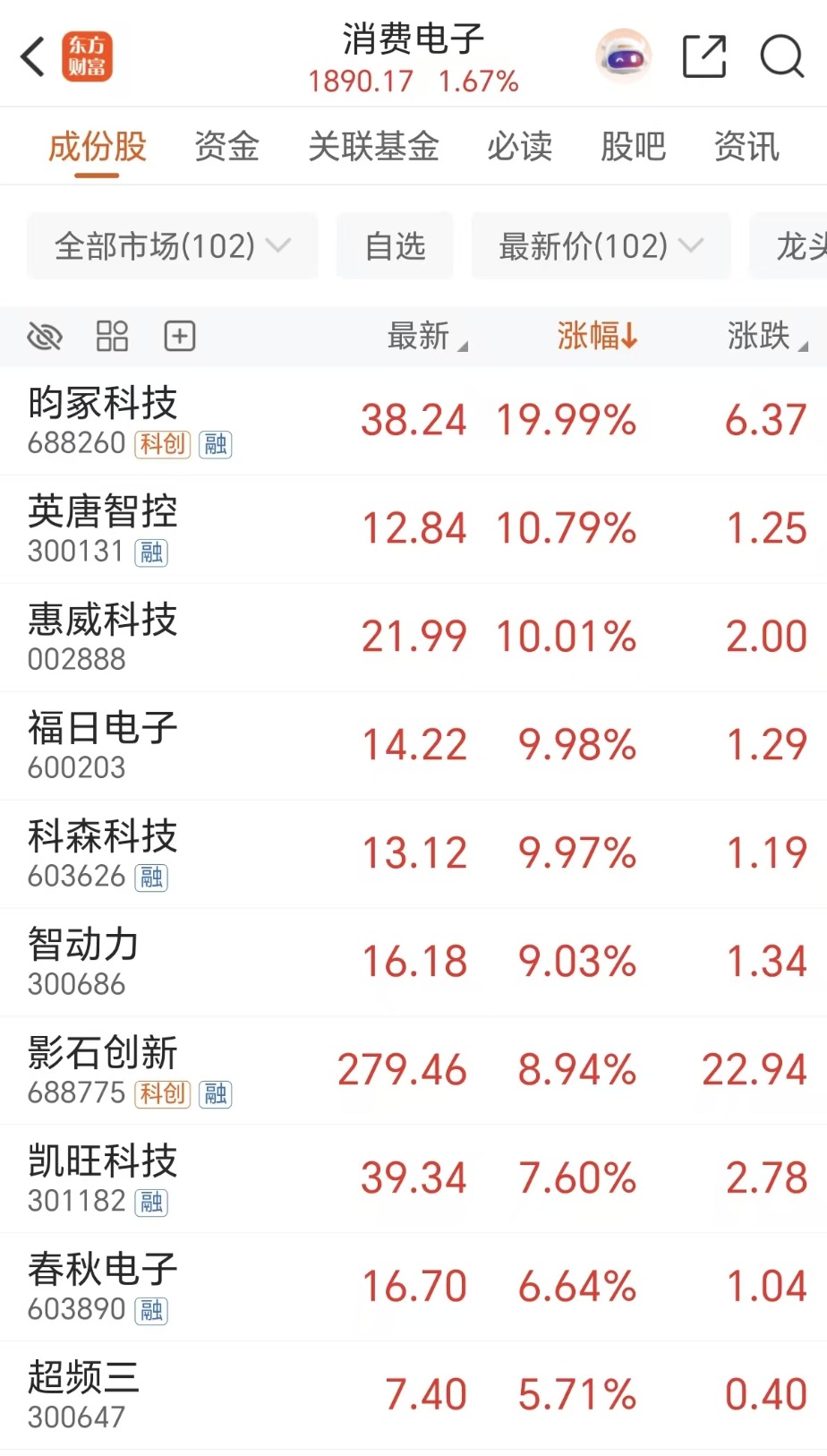
Task: Expand the 全部市场(102) dropdown
Action: coord(172,245)
